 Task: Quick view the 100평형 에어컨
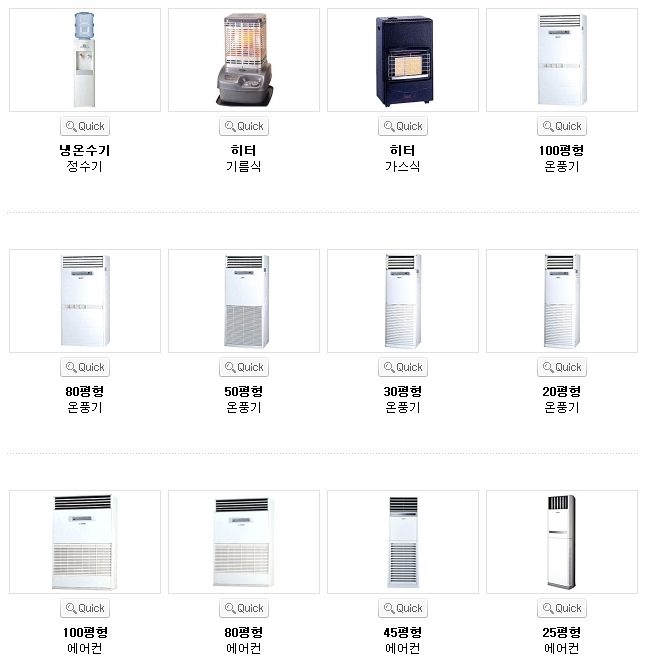85,609
